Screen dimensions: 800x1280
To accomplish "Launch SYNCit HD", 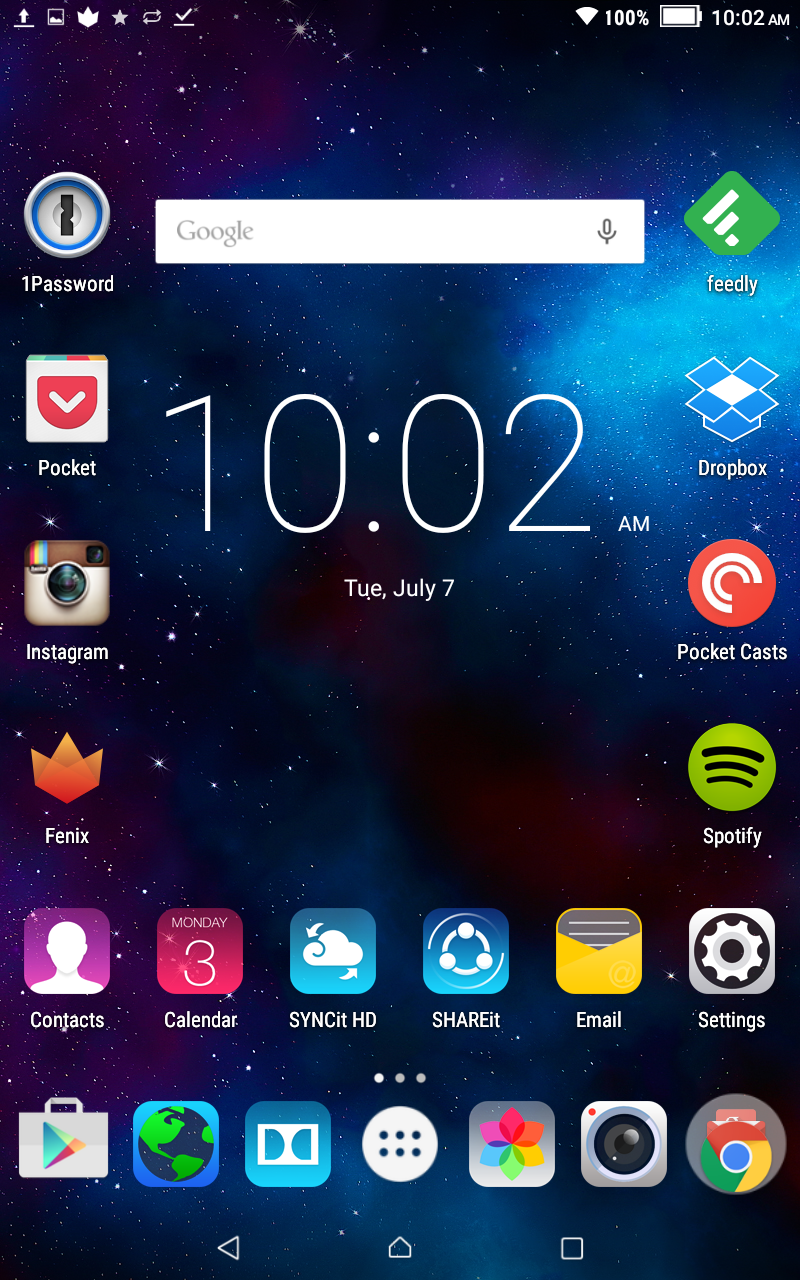I will (333, 951).
